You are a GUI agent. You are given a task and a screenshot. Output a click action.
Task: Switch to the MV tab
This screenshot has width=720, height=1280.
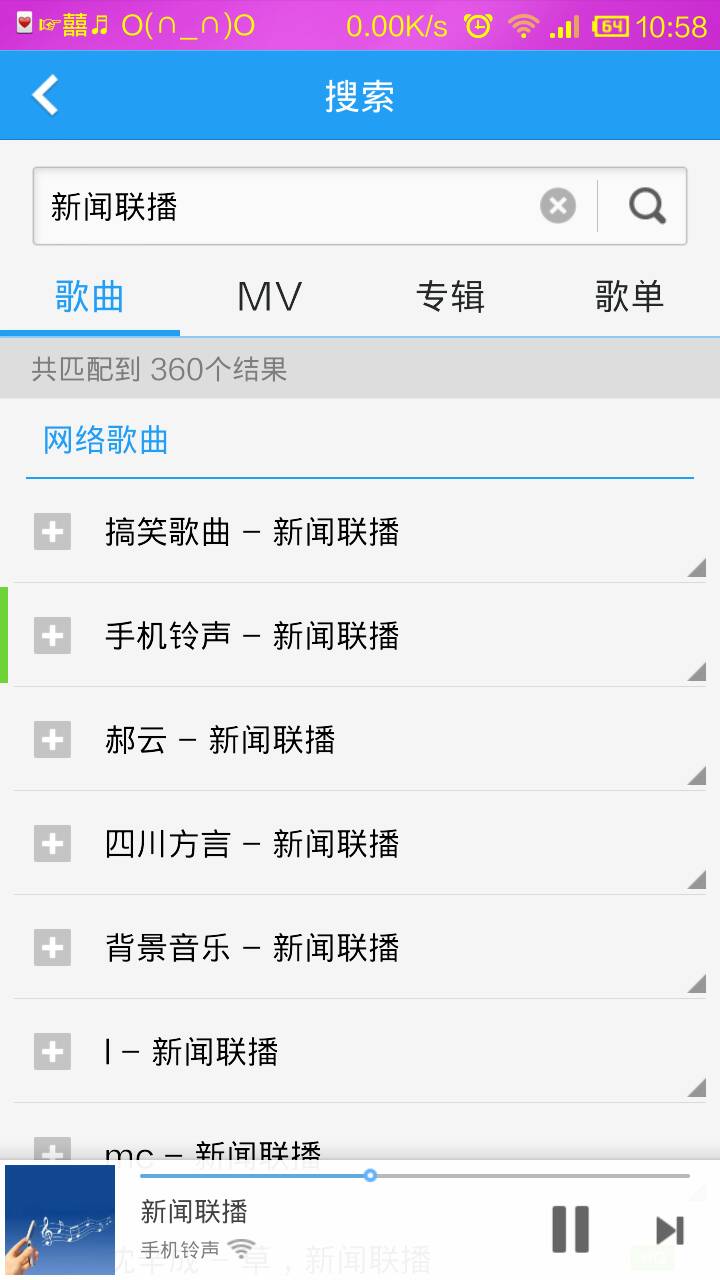269,297
